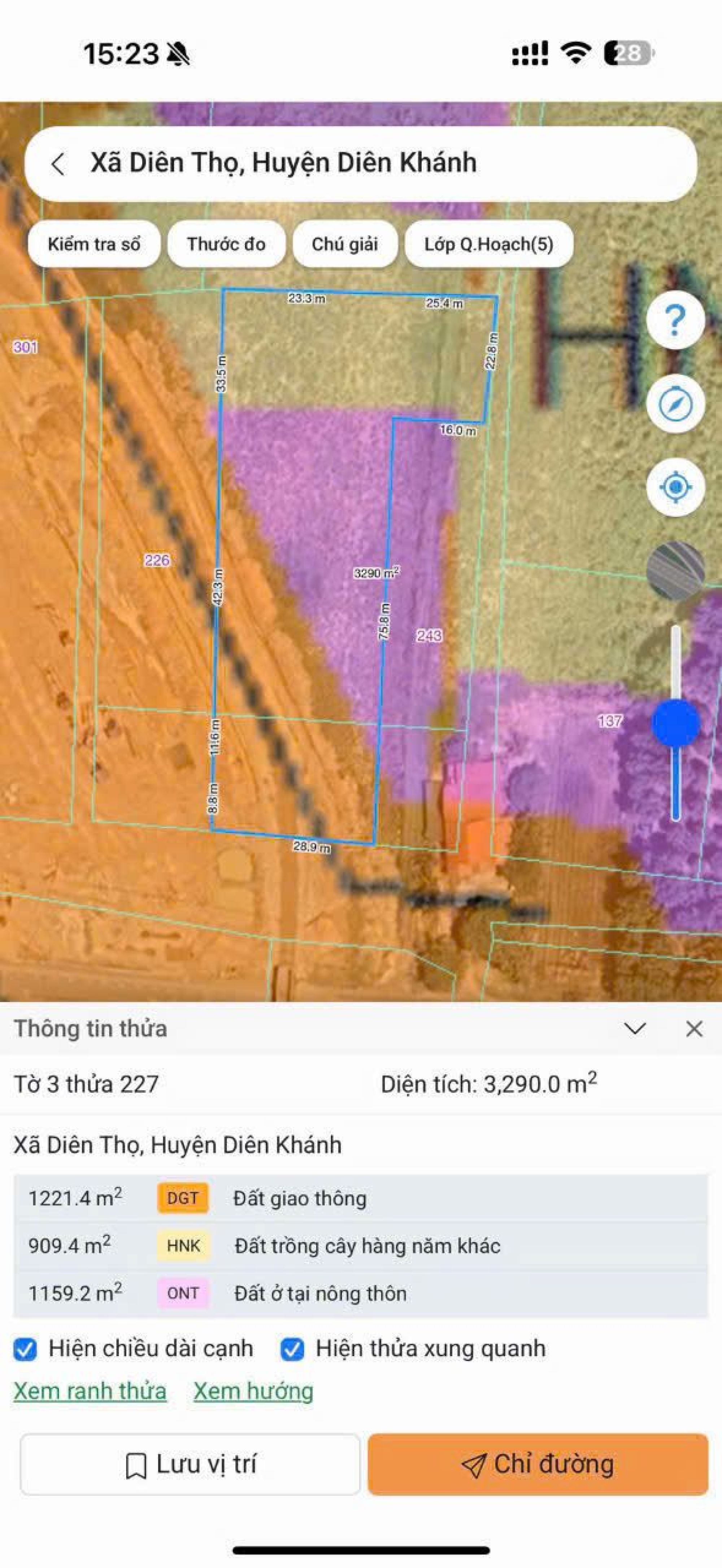The width and height of the screenshot is (722, 1568).
Task: Select the Thước đo measuring tool
Action: click(x=226, y=244)
